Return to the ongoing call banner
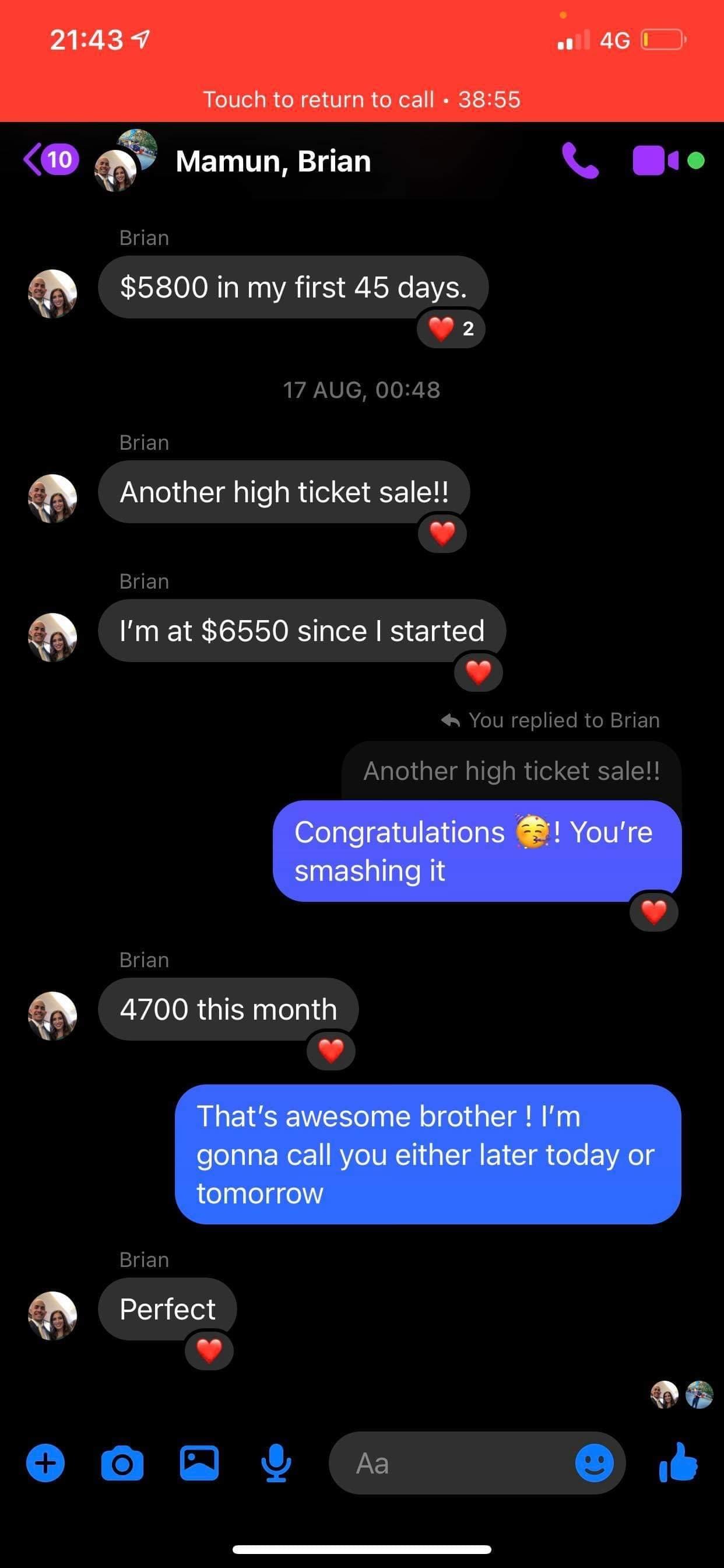 coord(362,99)
